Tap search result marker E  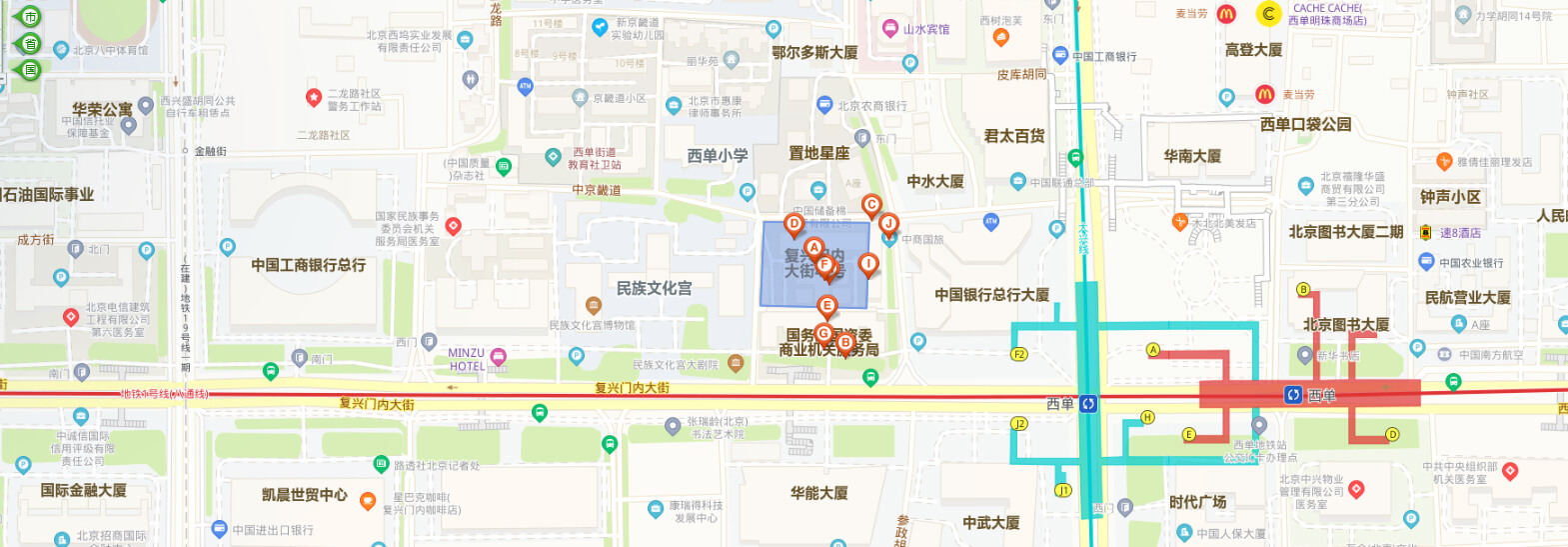click(x=826, y=305)
